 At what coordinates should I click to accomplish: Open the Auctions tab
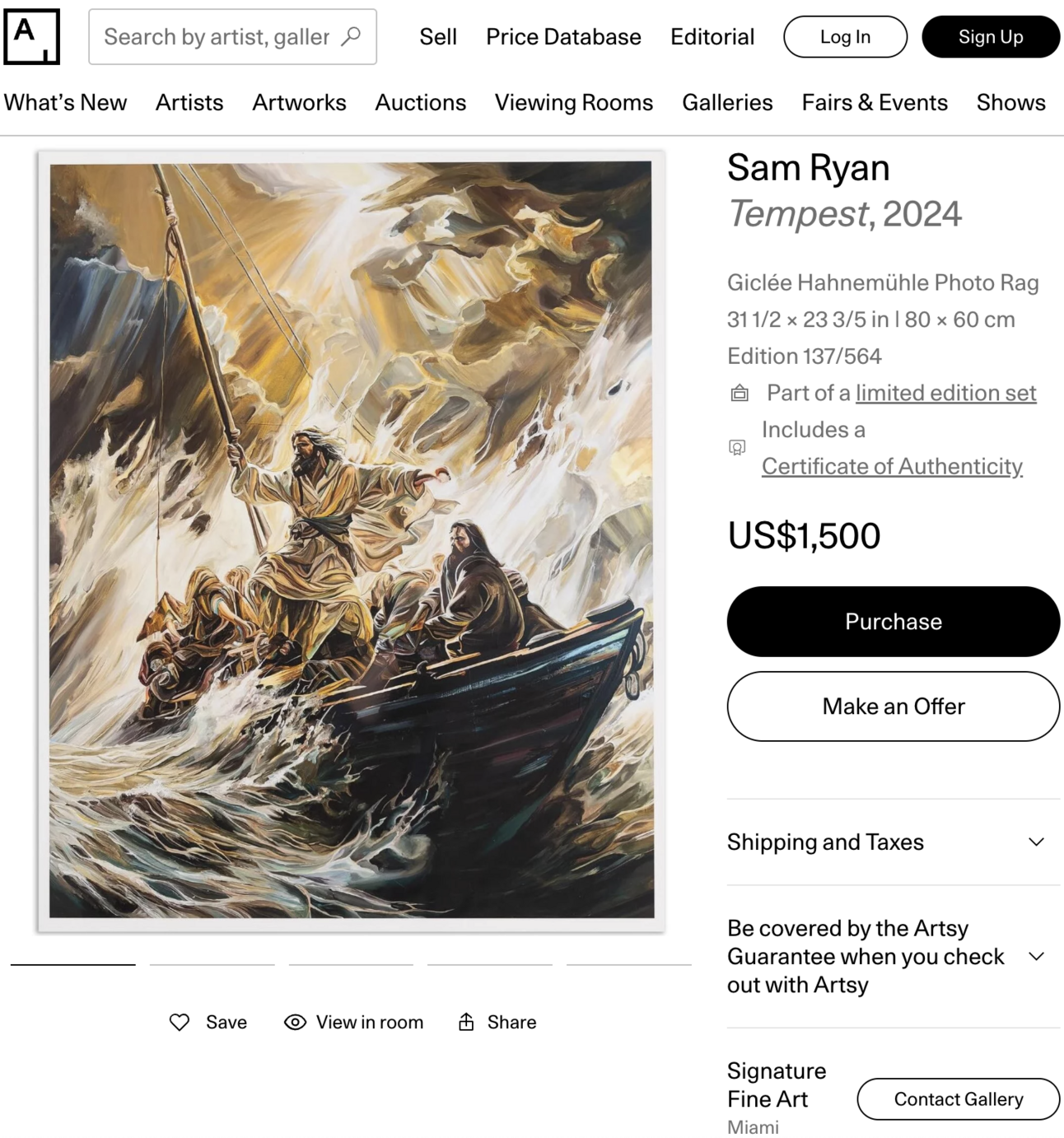click(420, 103)
